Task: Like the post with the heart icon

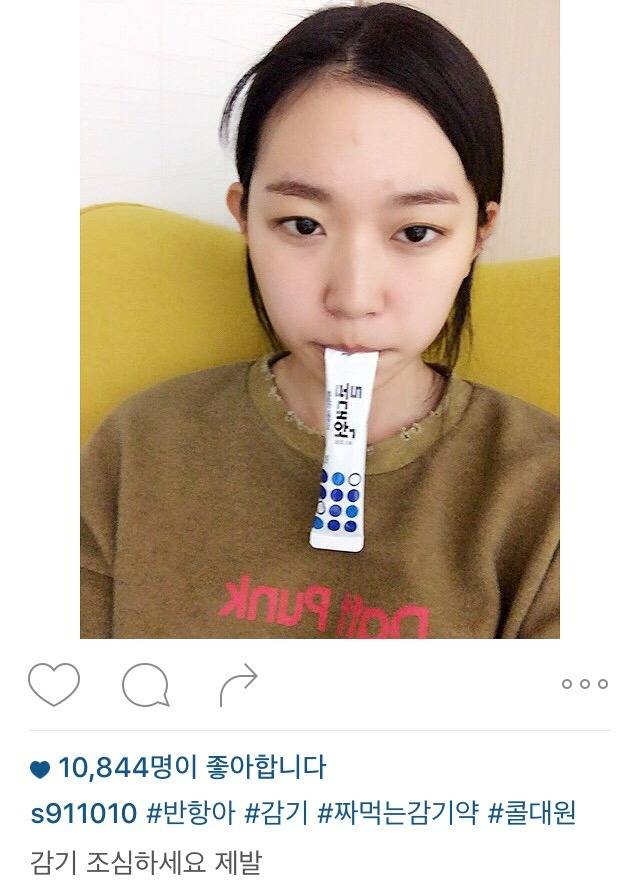Action: coord(53,685)
